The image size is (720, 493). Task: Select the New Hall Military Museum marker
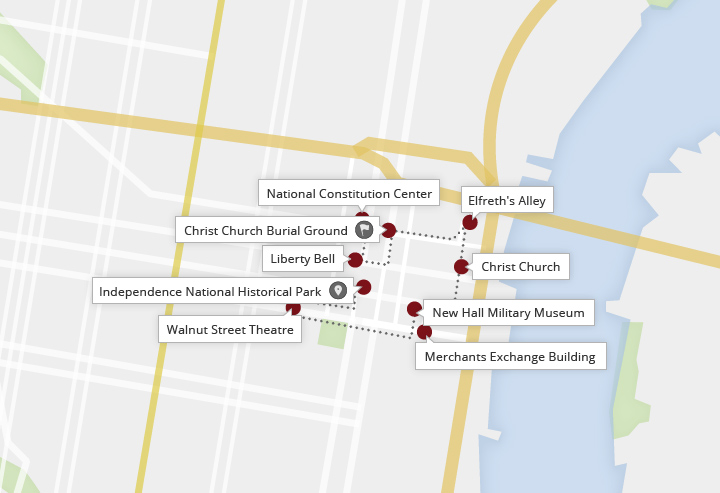tap(415, 309)
